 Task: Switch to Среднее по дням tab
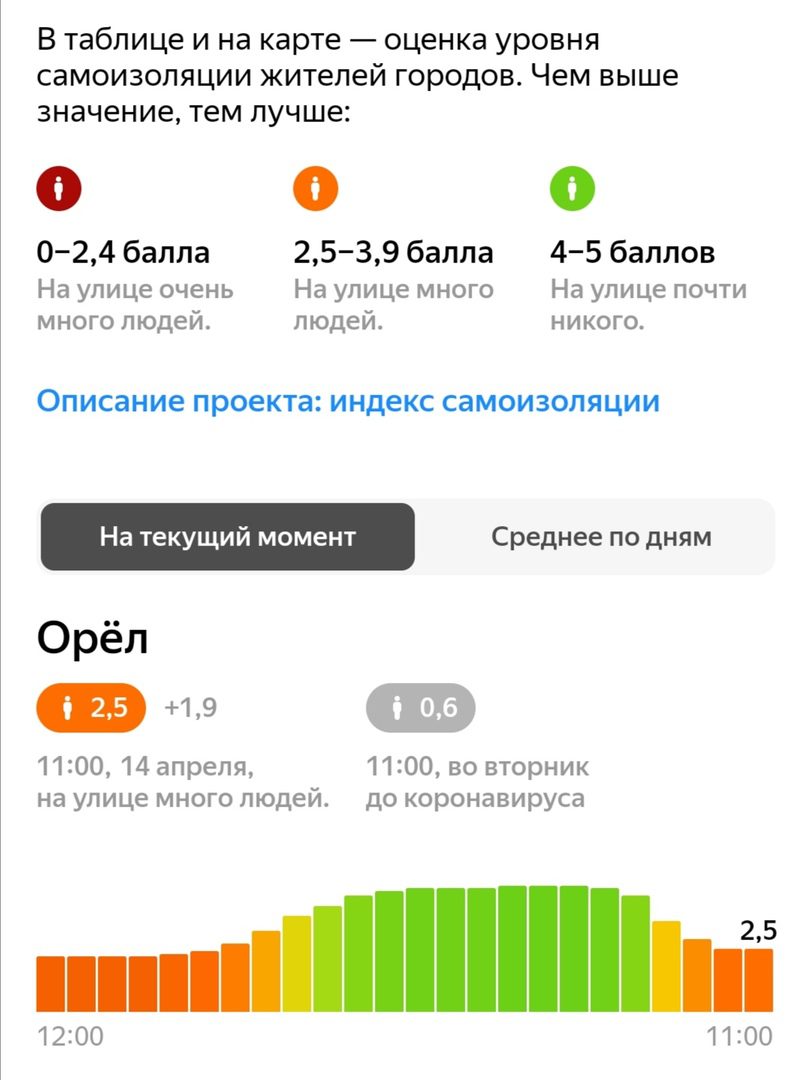[x=601, y=537]
